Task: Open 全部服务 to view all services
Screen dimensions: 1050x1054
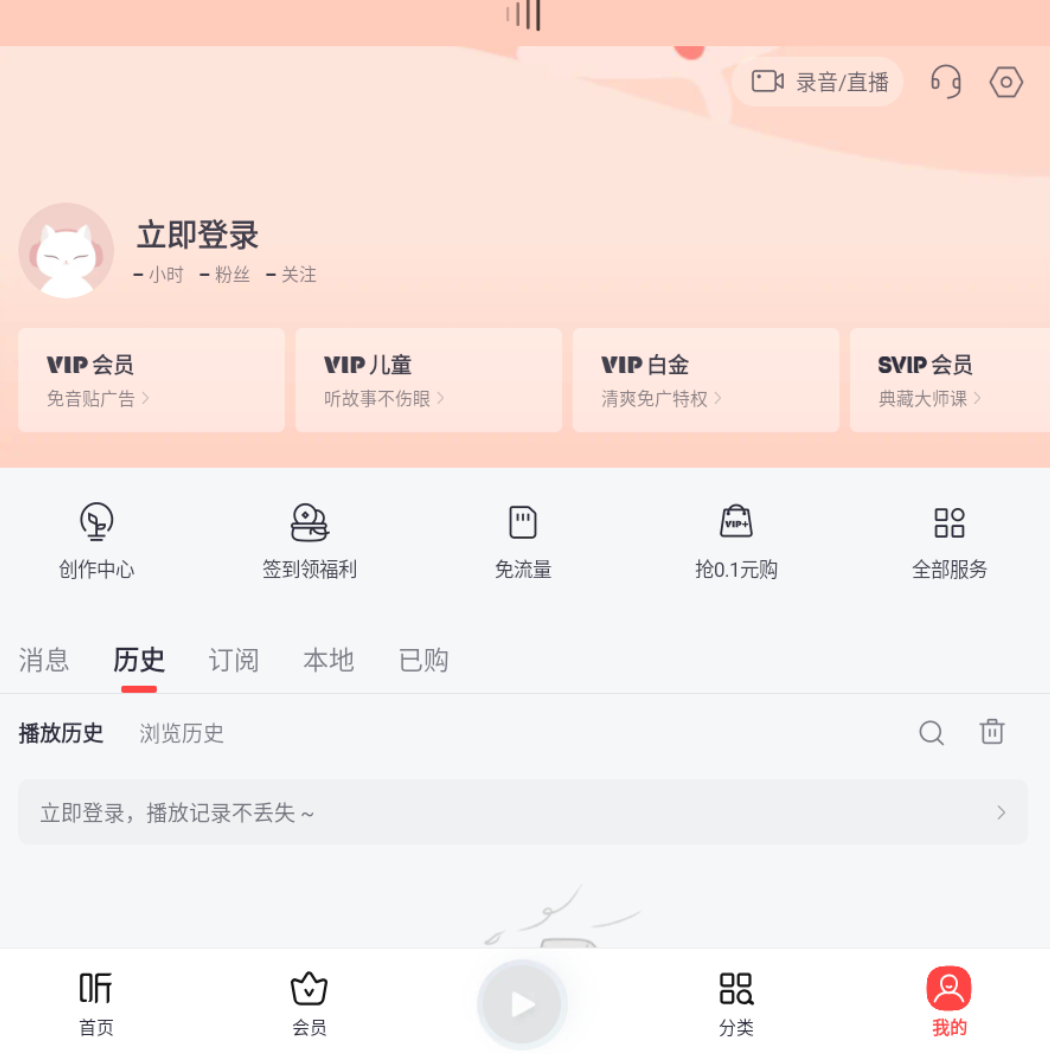Action: coord(949,540)
